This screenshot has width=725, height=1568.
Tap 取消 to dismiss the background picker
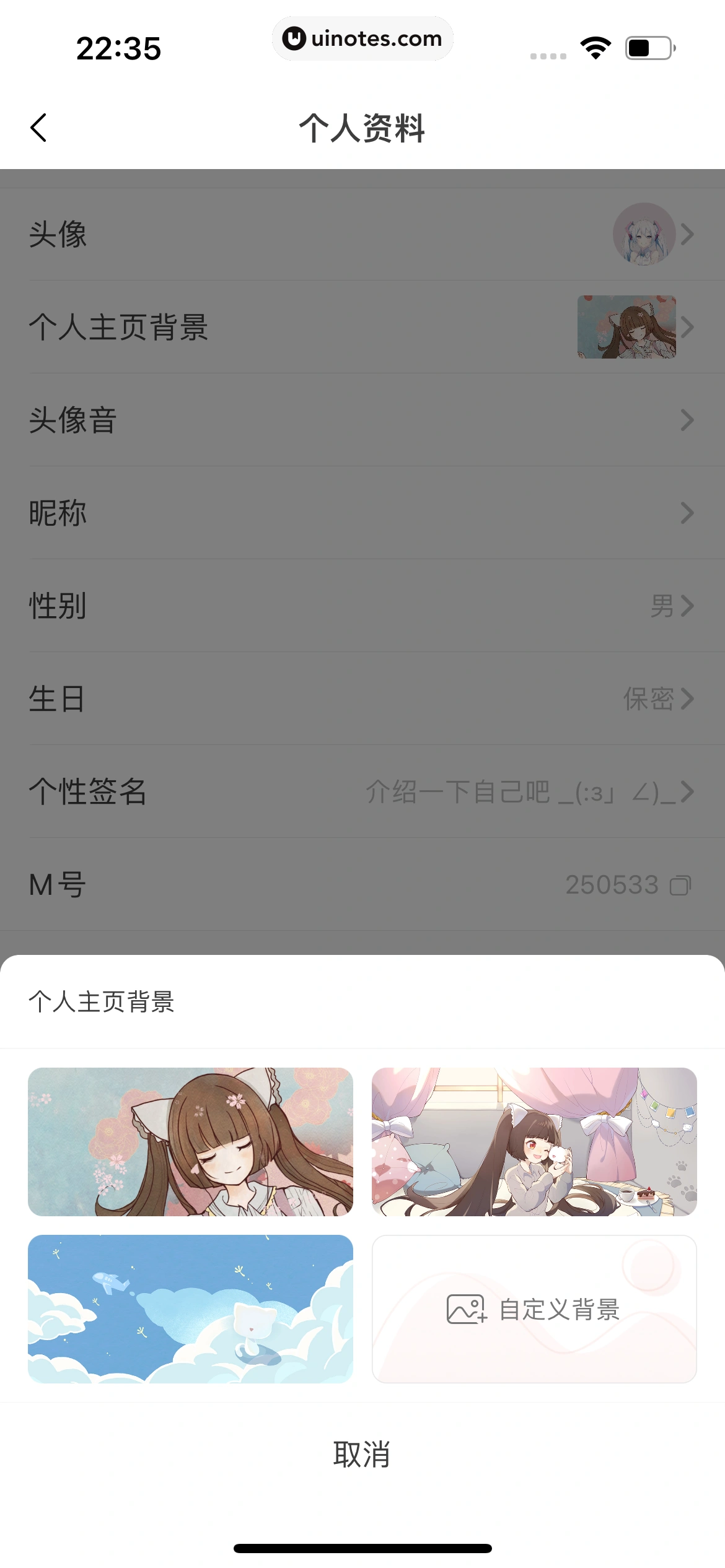click(362, 1455)
